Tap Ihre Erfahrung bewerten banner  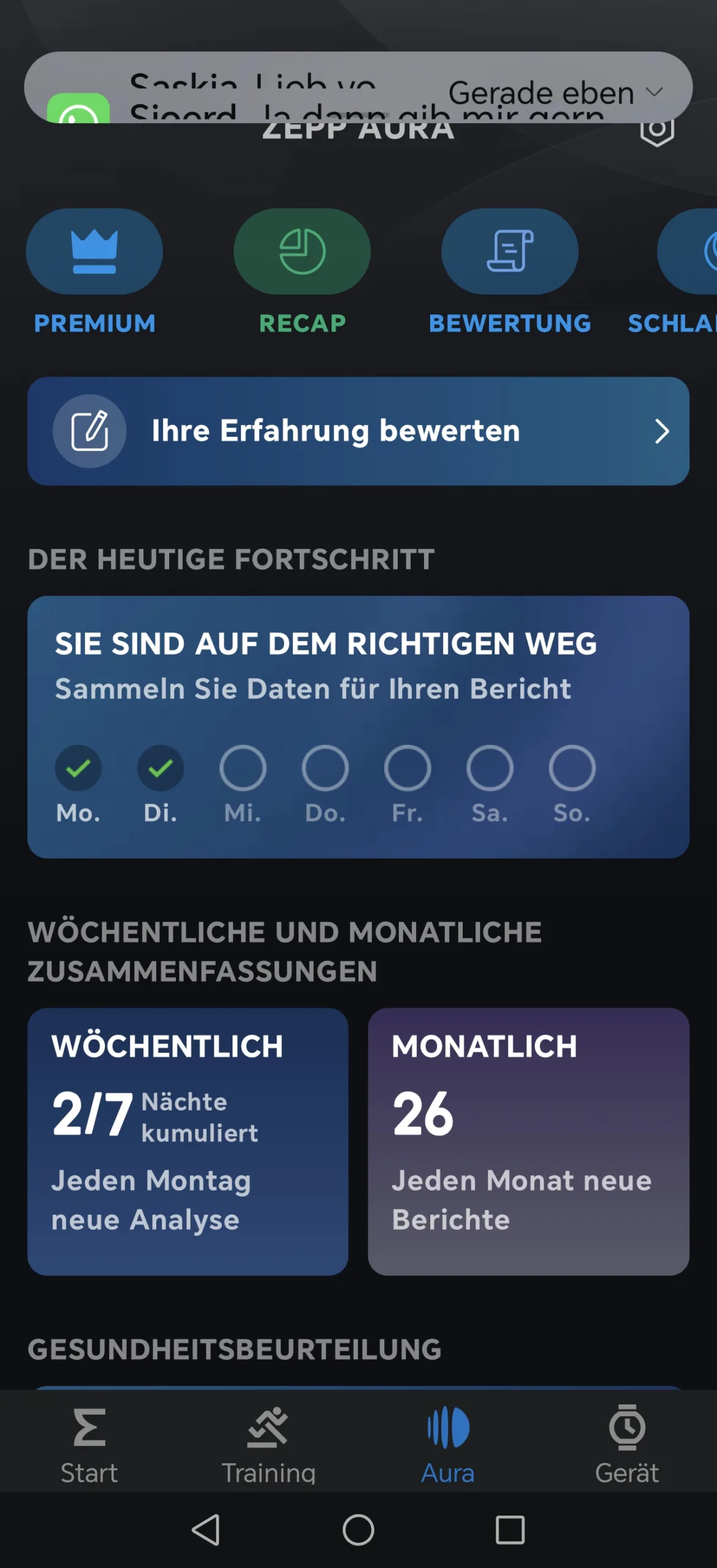click(358, 431)
